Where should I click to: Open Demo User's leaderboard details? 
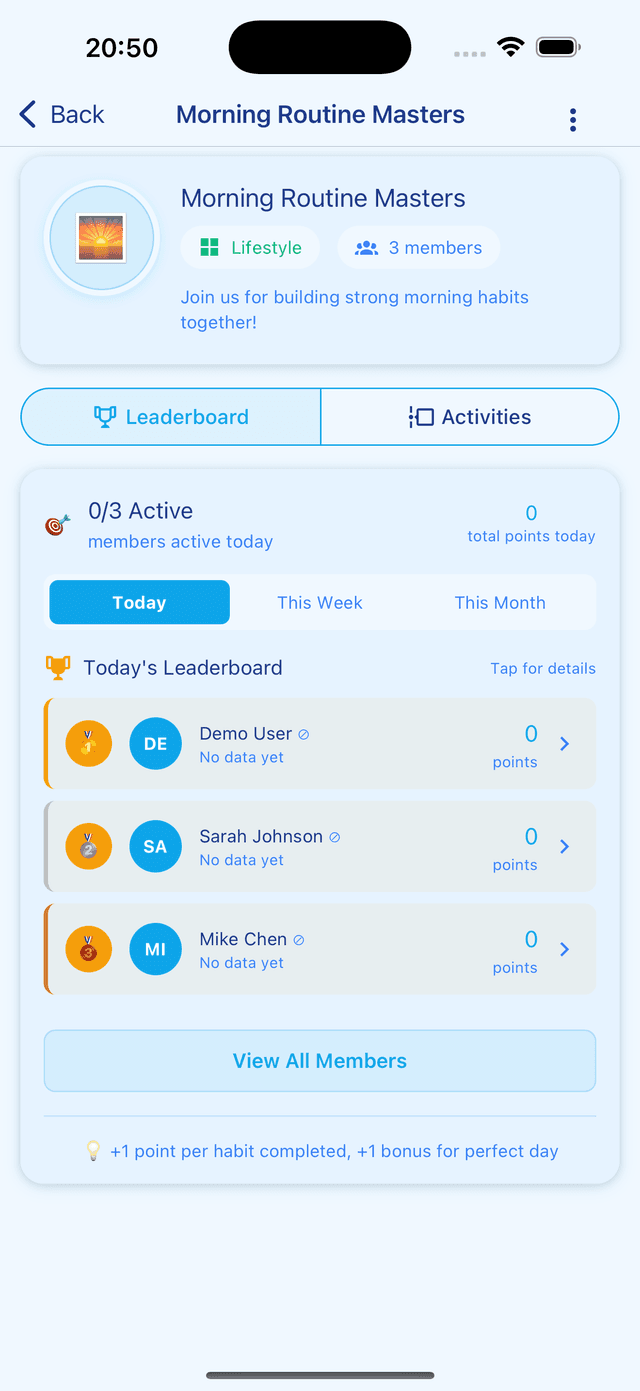(x=320, y=744)
